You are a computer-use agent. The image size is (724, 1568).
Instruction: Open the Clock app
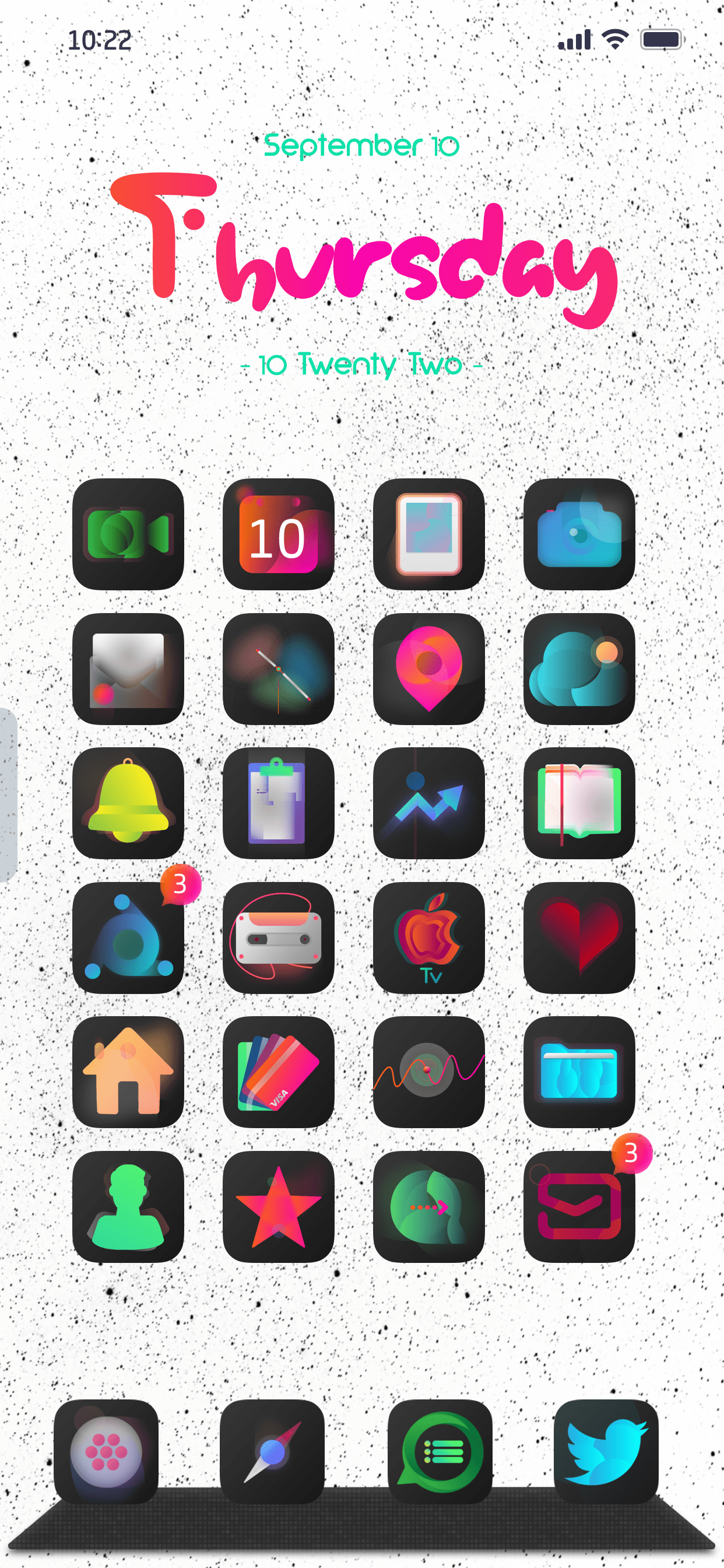(x=278, y=668)
